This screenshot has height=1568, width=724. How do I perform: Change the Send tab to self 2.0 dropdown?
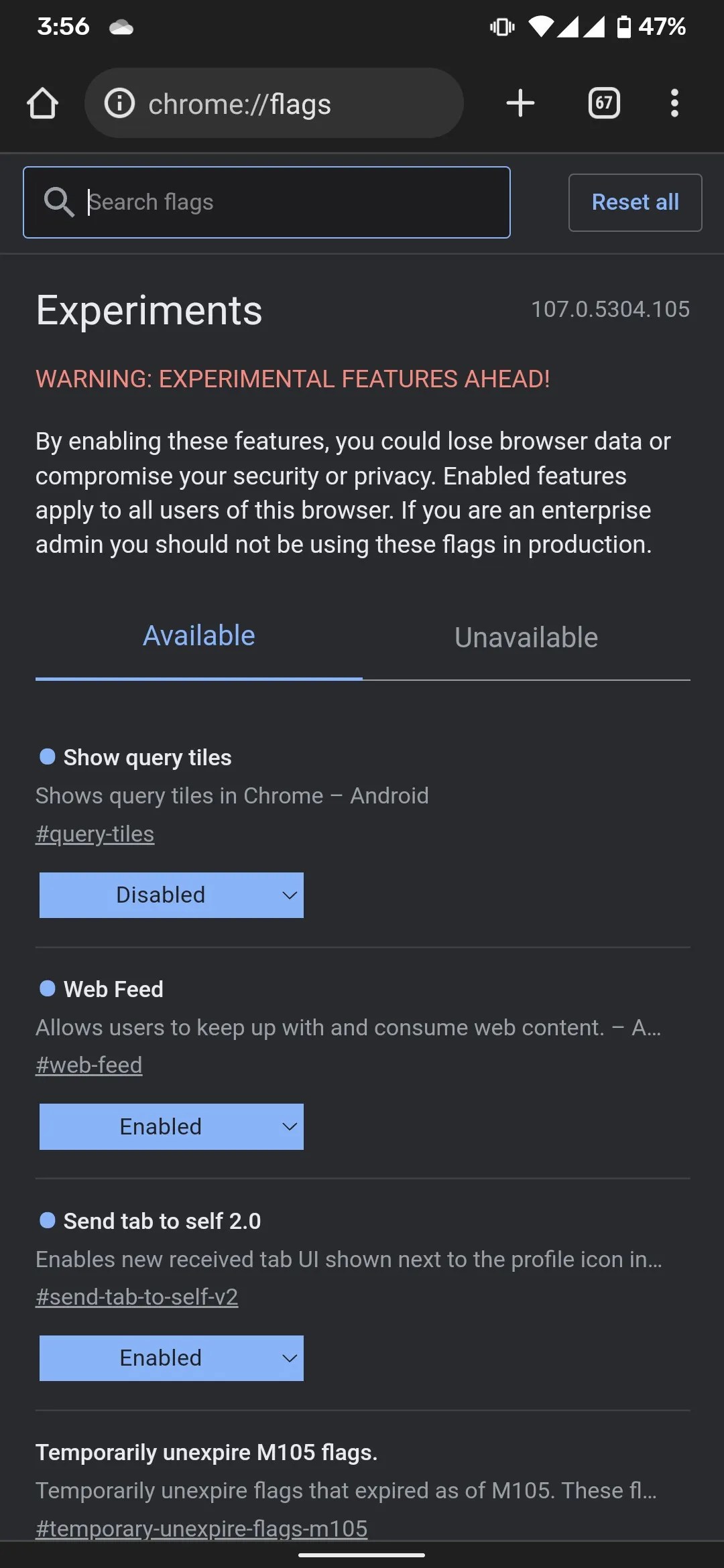click(x=172, y=1358)
